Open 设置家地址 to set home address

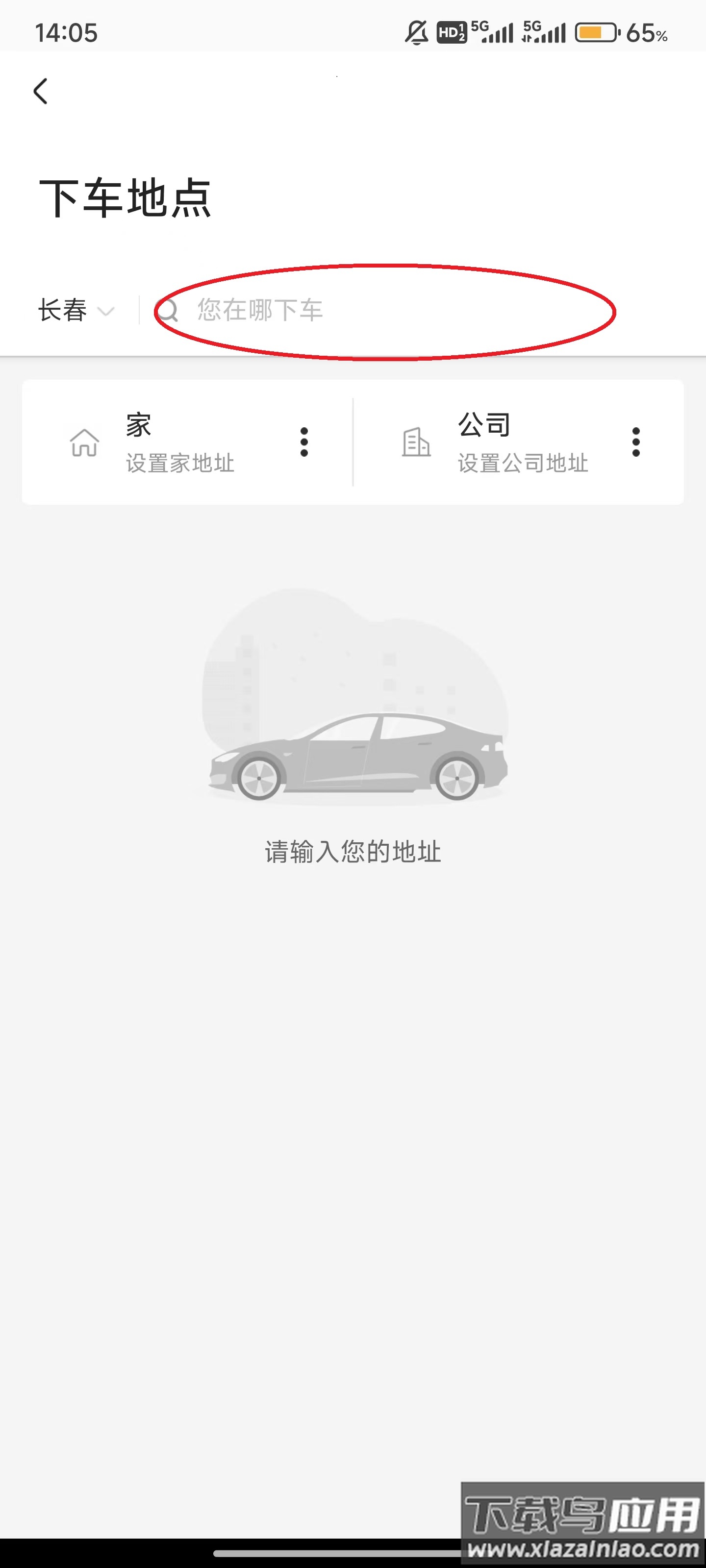click(181, 464)
